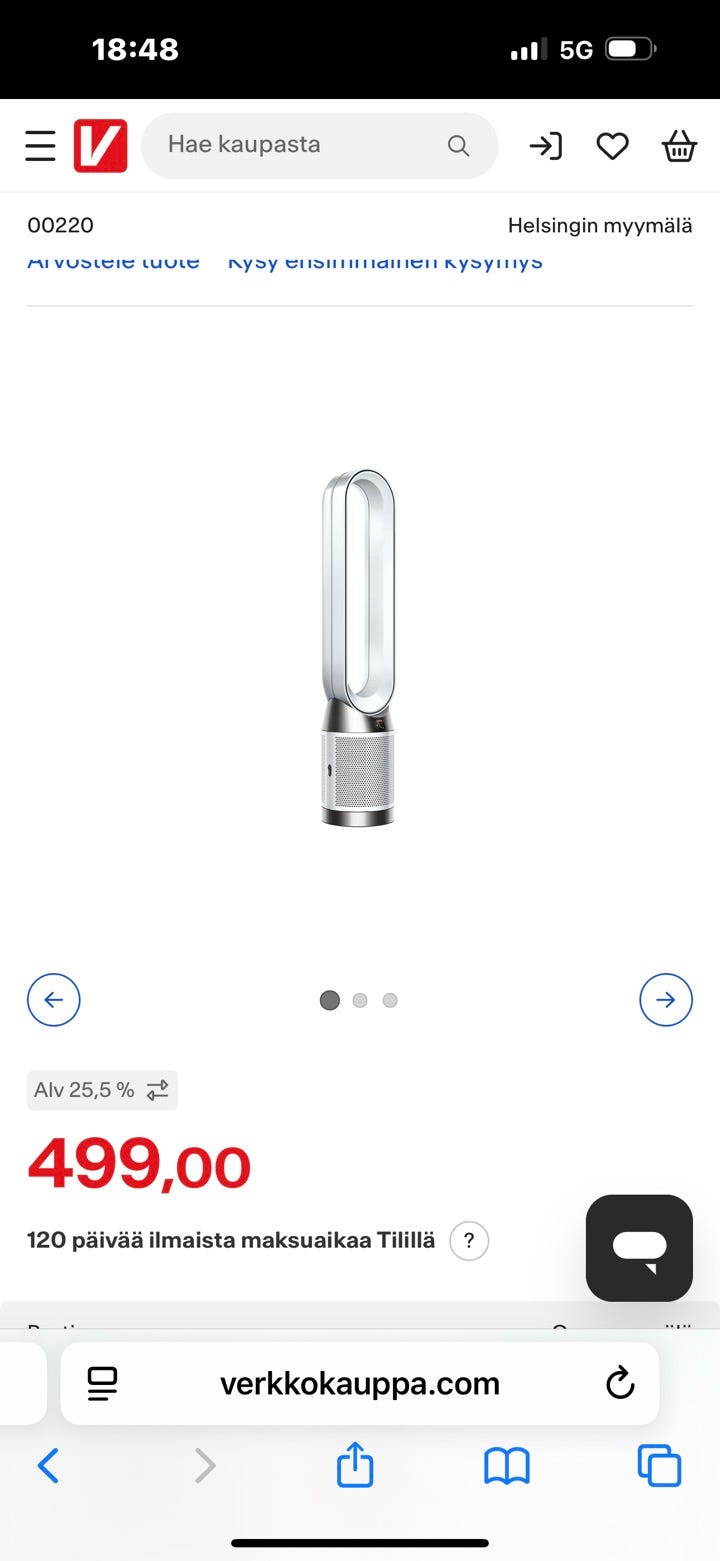Edit the 00220 postal code
This screenshot has width=720, height=1561.
(60, 225)
